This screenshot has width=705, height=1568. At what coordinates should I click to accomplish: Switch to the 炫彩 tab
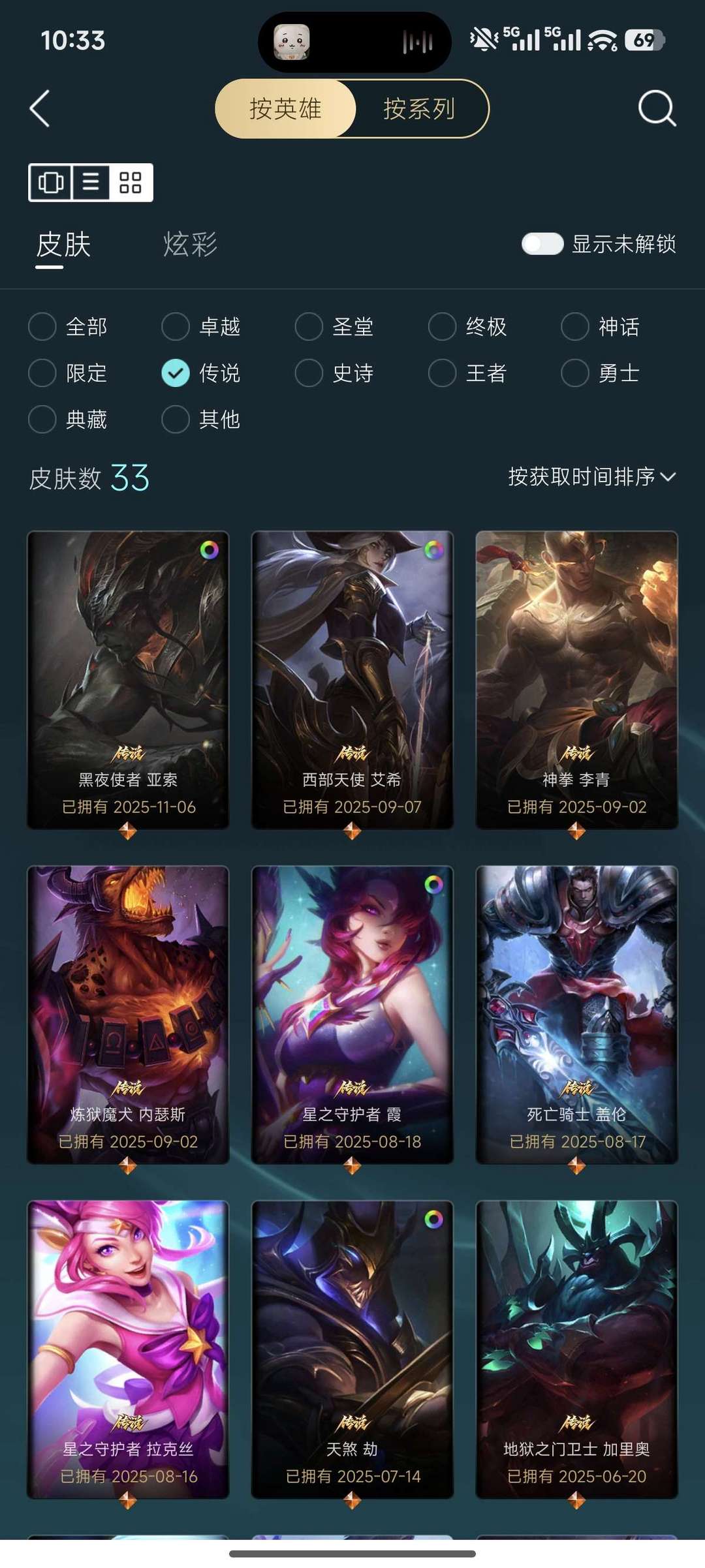click(x=190, y=245)
